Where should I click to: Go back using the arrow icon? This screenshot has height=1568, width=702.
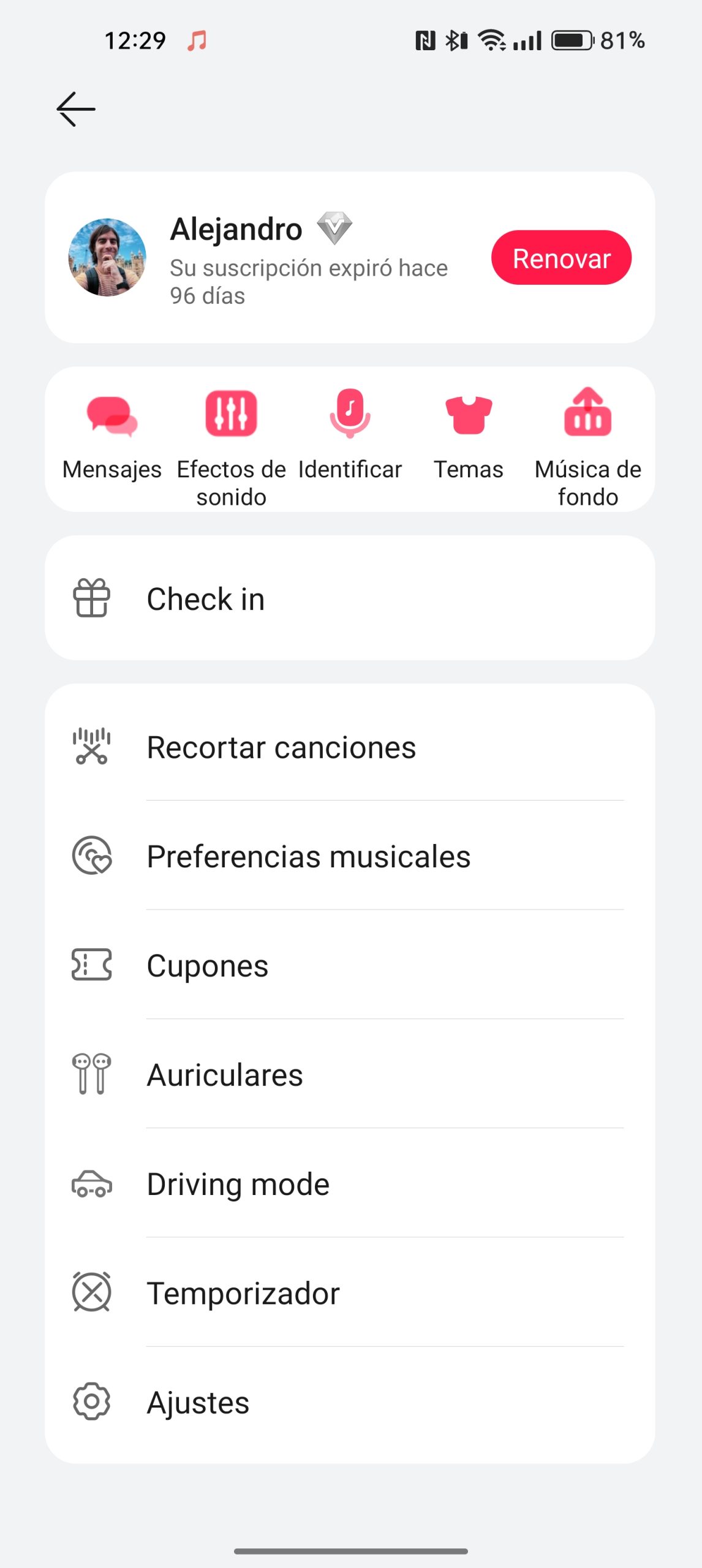point(76,110)
